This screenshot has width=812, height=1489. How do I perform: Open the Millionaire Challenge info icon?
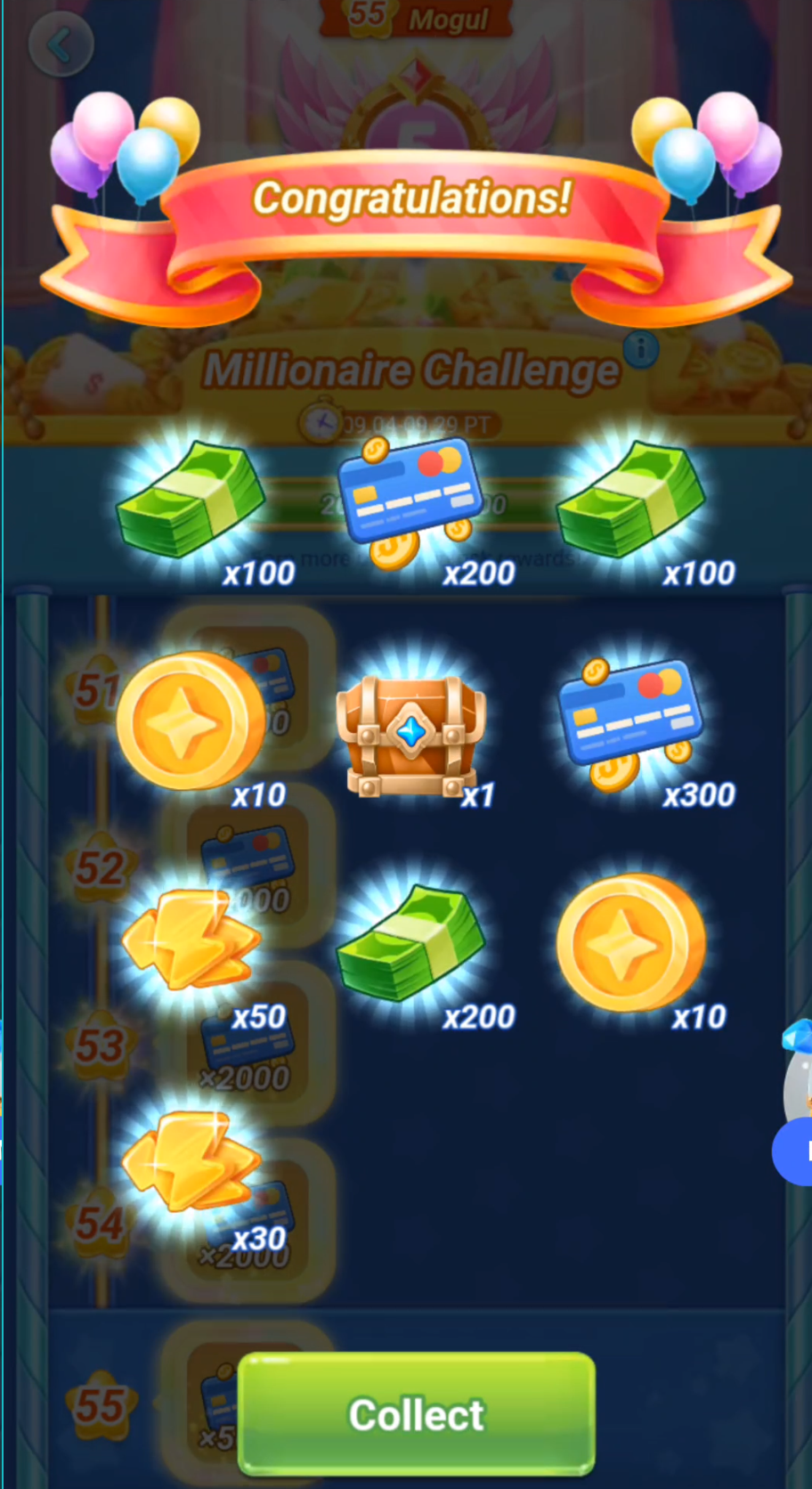[640, 348]
